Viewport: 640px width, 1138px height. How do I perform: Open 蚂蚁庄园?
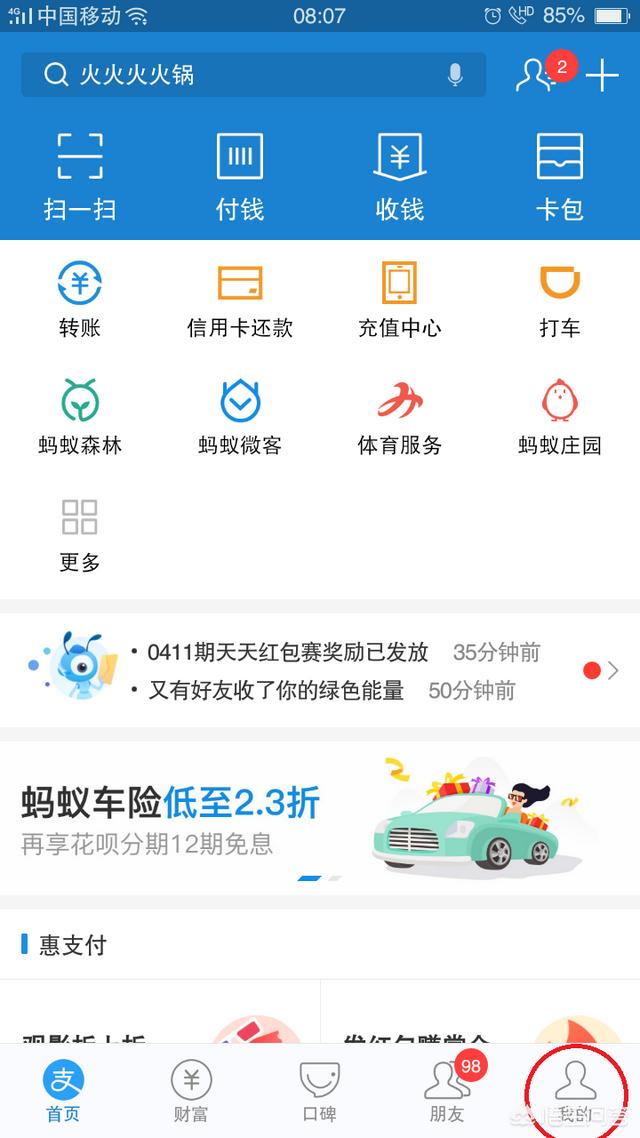tap(560, 416)
